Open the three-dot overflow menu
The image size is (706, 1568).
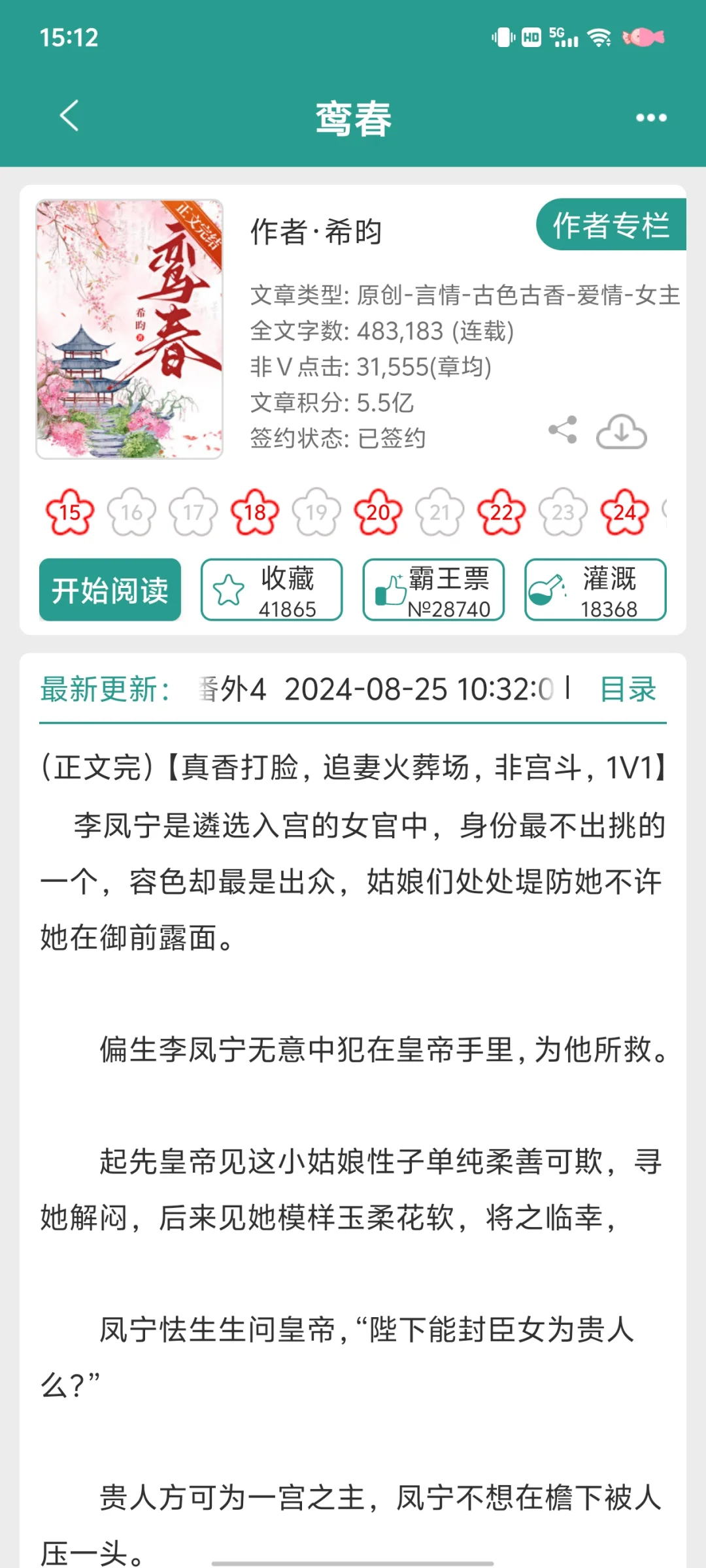650,118
